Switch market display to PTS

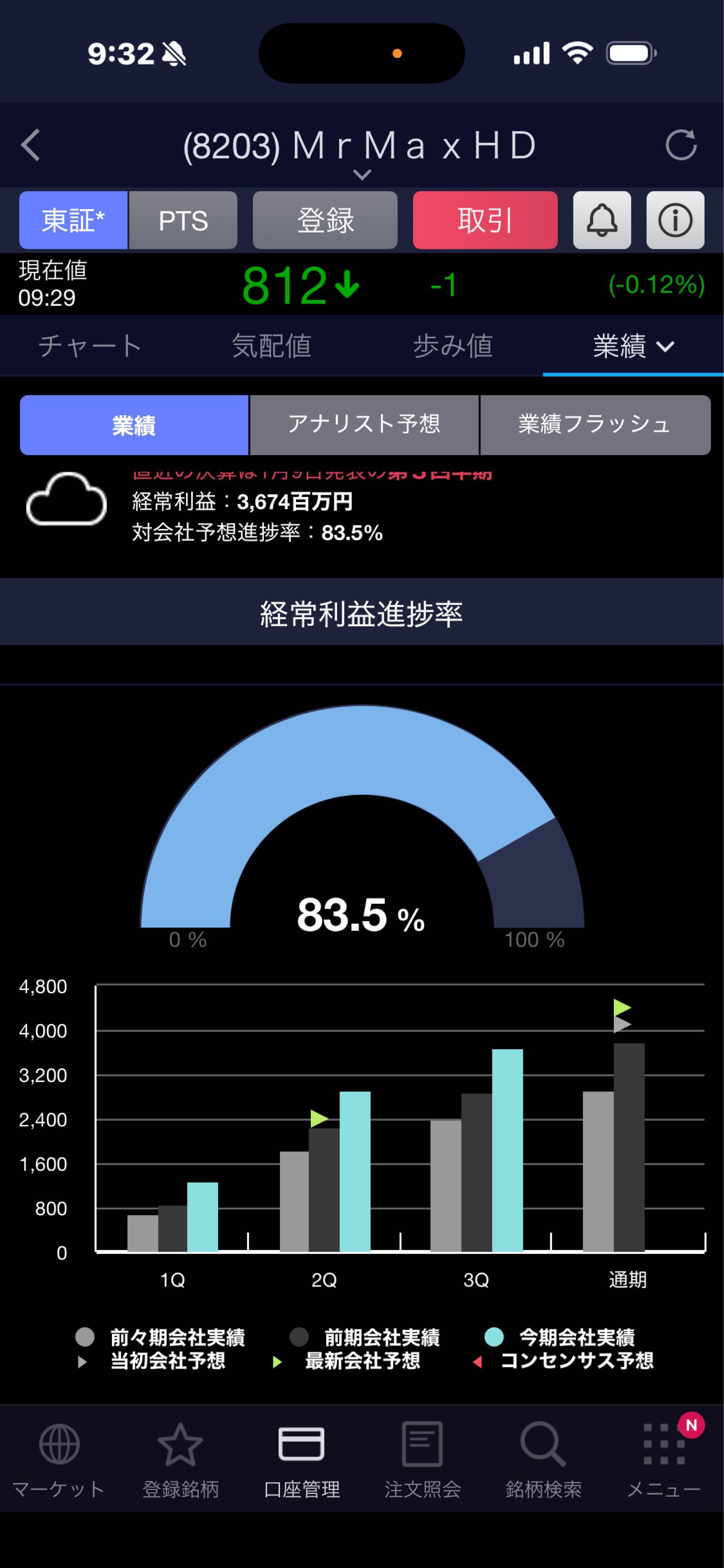183,220
